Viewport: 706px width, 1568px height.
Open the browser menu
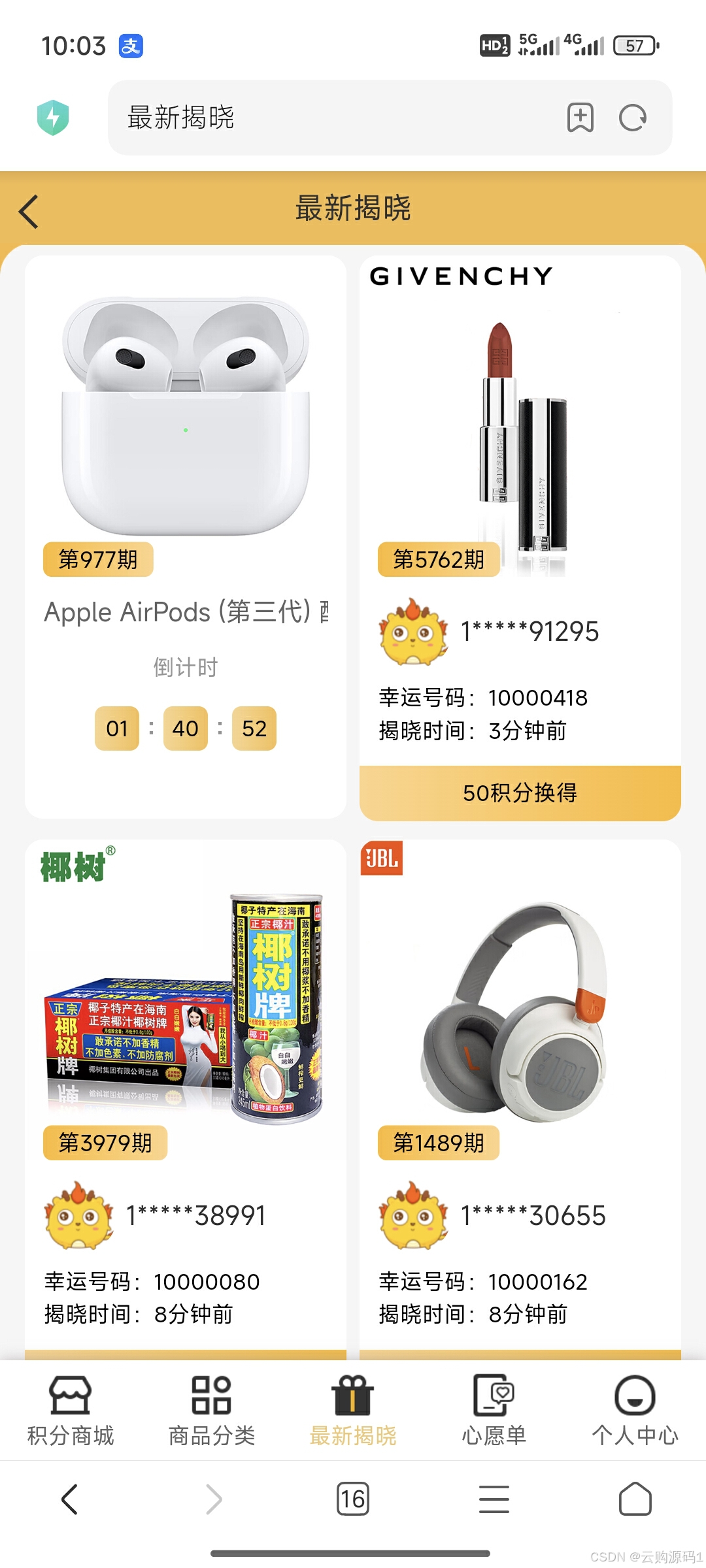(494, 1499)
